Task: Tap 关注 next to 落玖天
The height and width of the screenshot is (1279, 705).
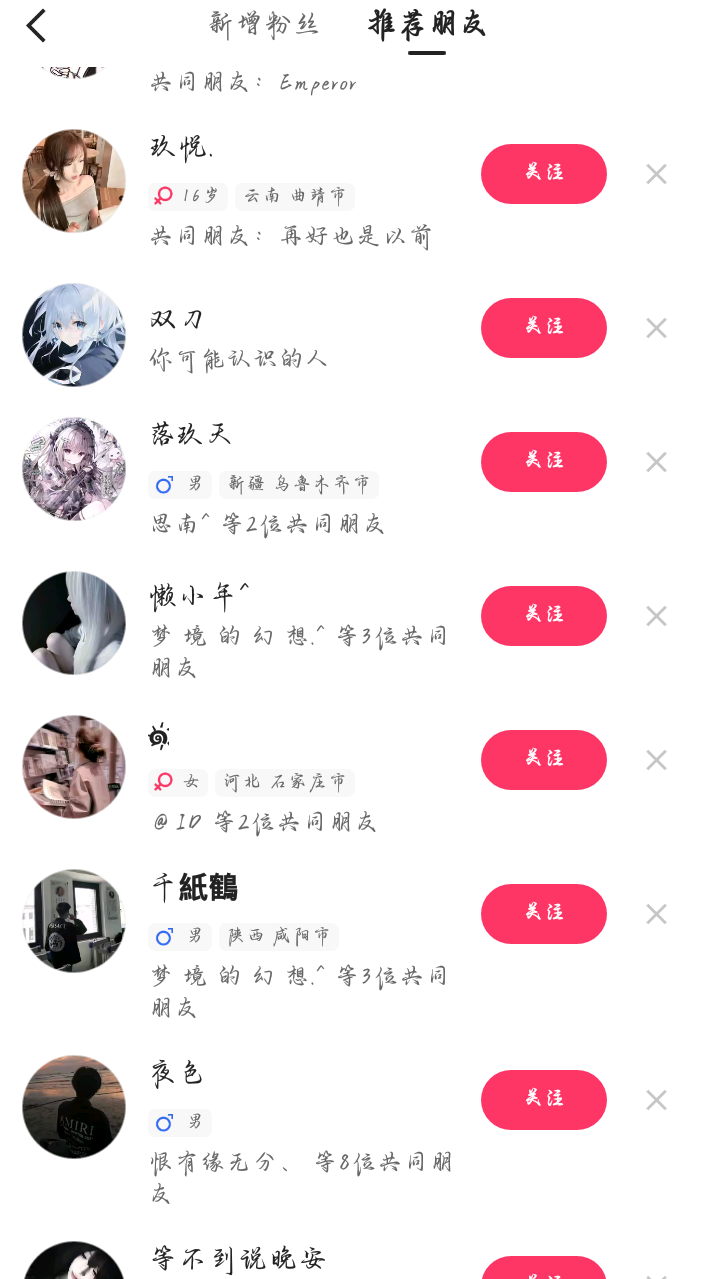Action: click(543, 462)
